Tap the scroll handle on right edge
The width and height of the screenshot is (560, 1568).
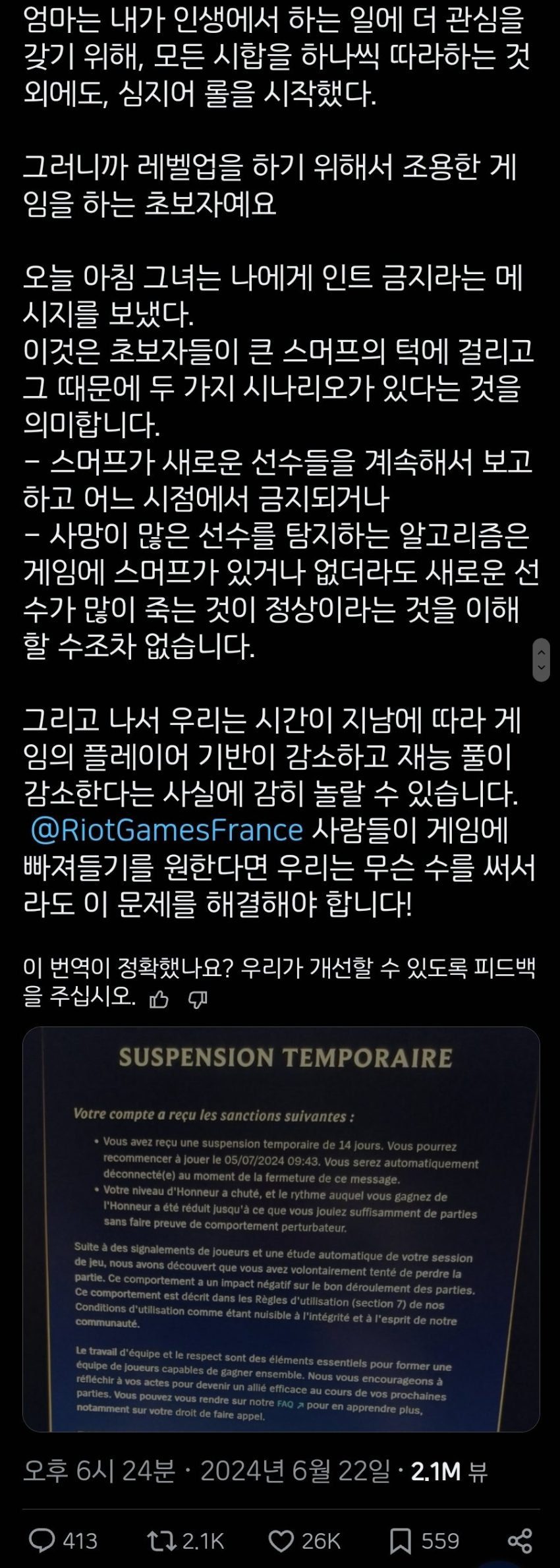pos(541,659)
